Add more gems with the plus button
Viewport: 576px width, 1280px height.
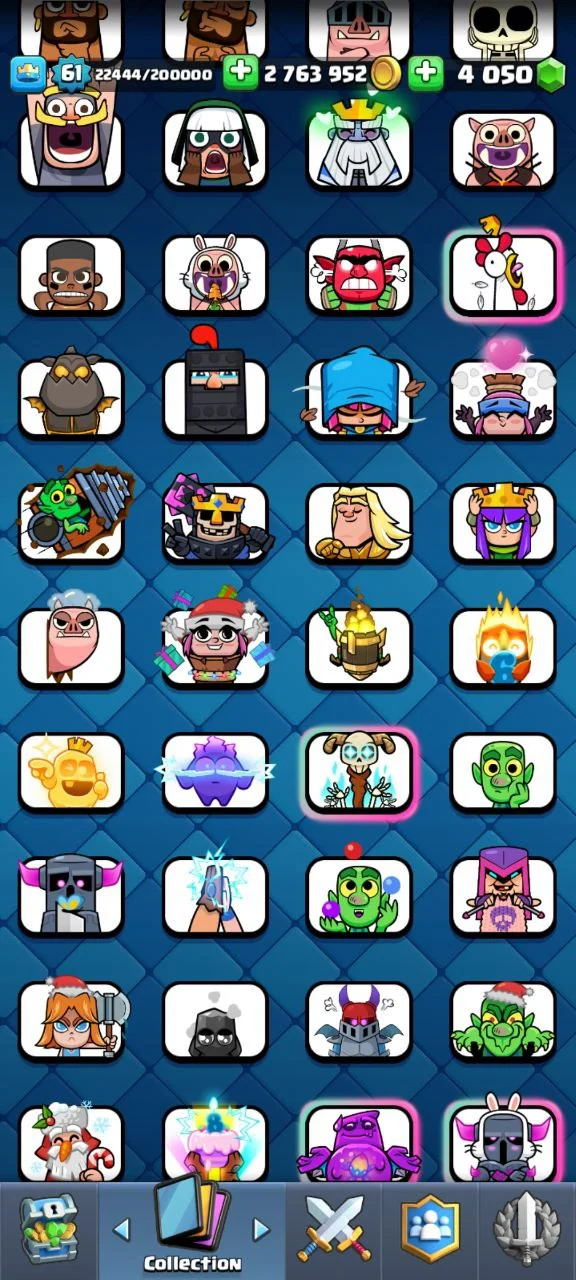pos(425,73)
